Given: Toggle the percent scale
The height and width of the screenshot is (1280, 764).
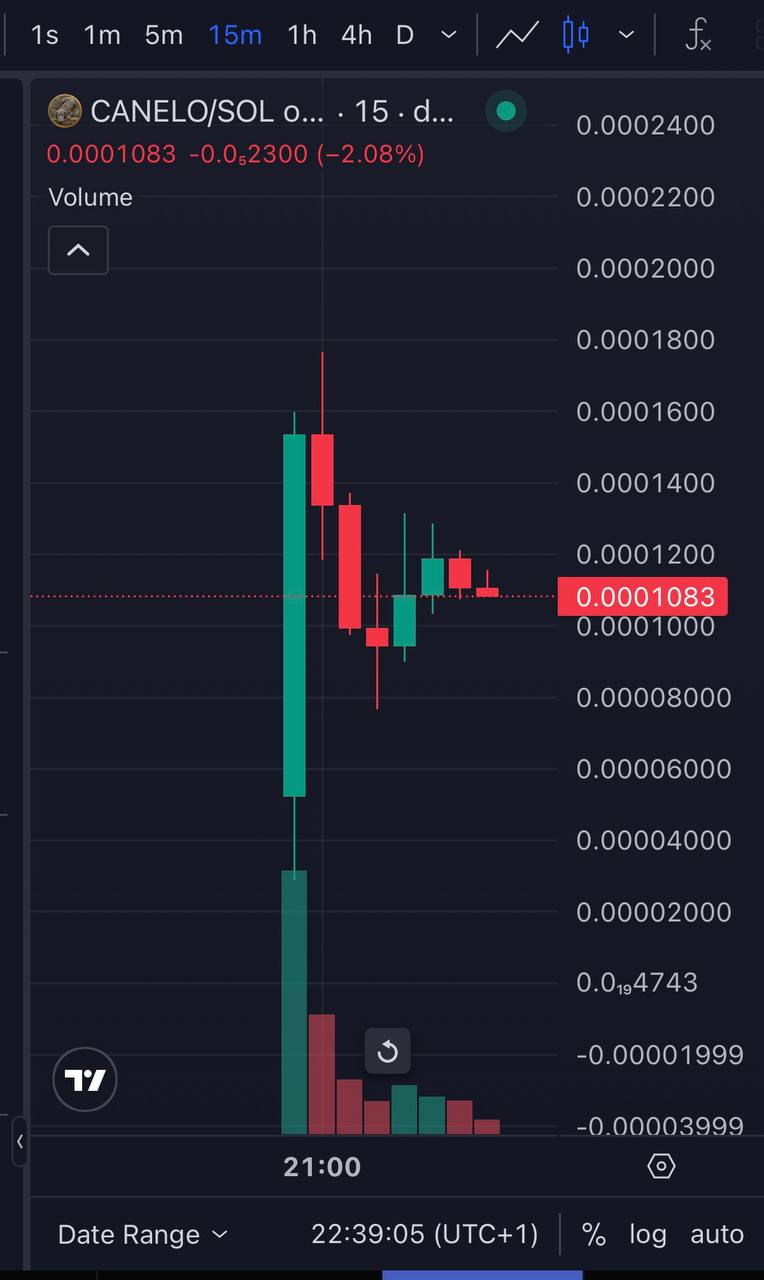Looking at the screenshot, I should pyautogui.click(x=594, y=1235).
